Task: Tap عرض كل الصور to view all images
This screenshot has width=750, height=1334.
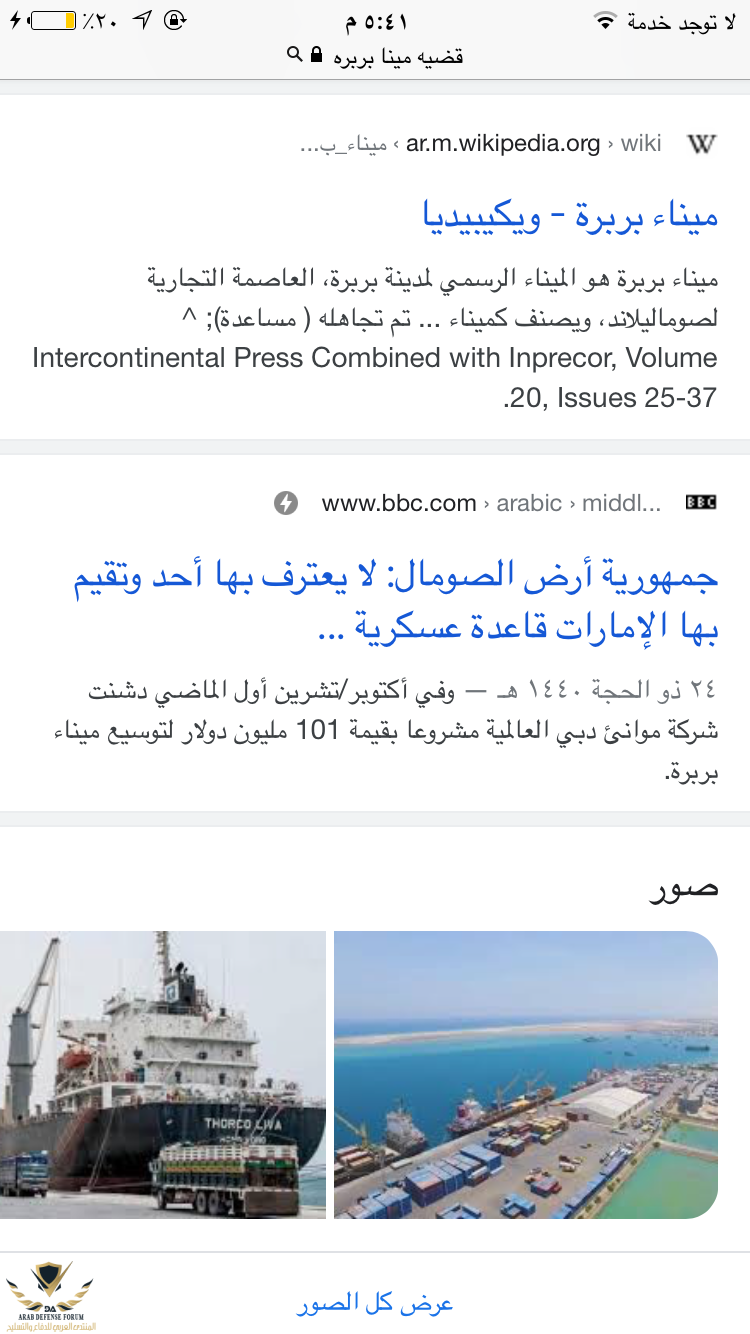Action: (375, 1303)
